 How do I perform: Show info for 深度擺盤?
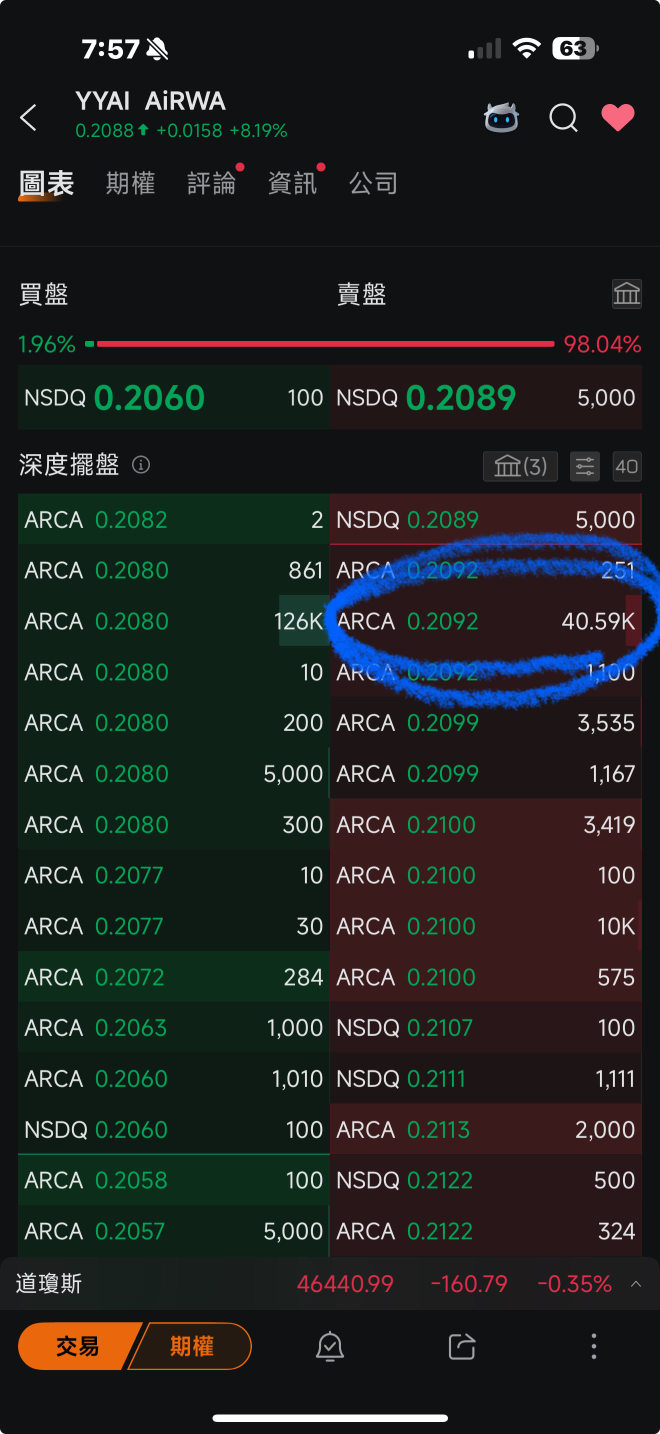click(141, 465)
